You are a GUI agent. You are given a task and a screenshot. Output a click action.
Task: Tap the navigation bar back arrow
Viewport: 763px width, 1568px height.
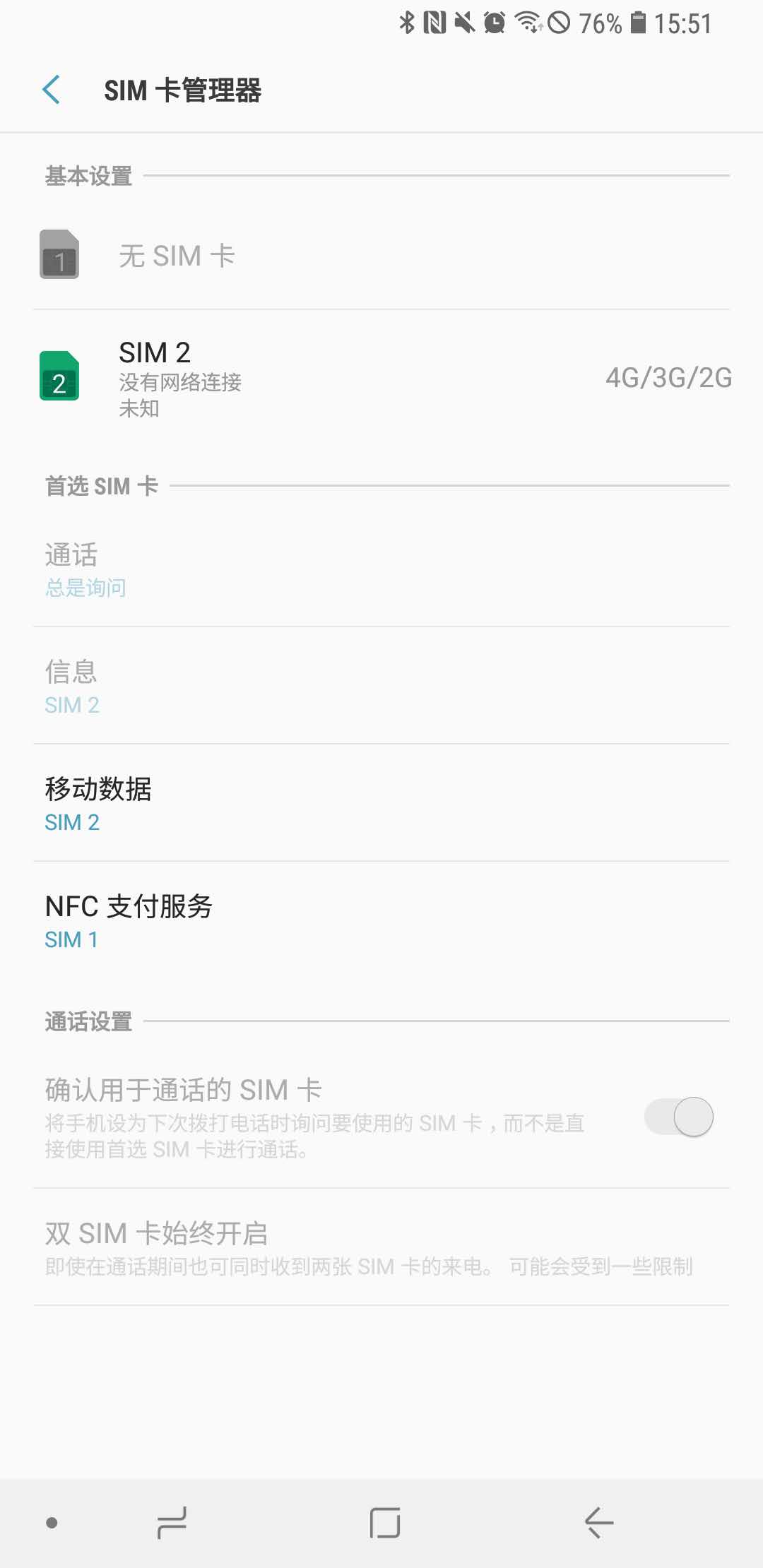click(x=599, y=1523)
